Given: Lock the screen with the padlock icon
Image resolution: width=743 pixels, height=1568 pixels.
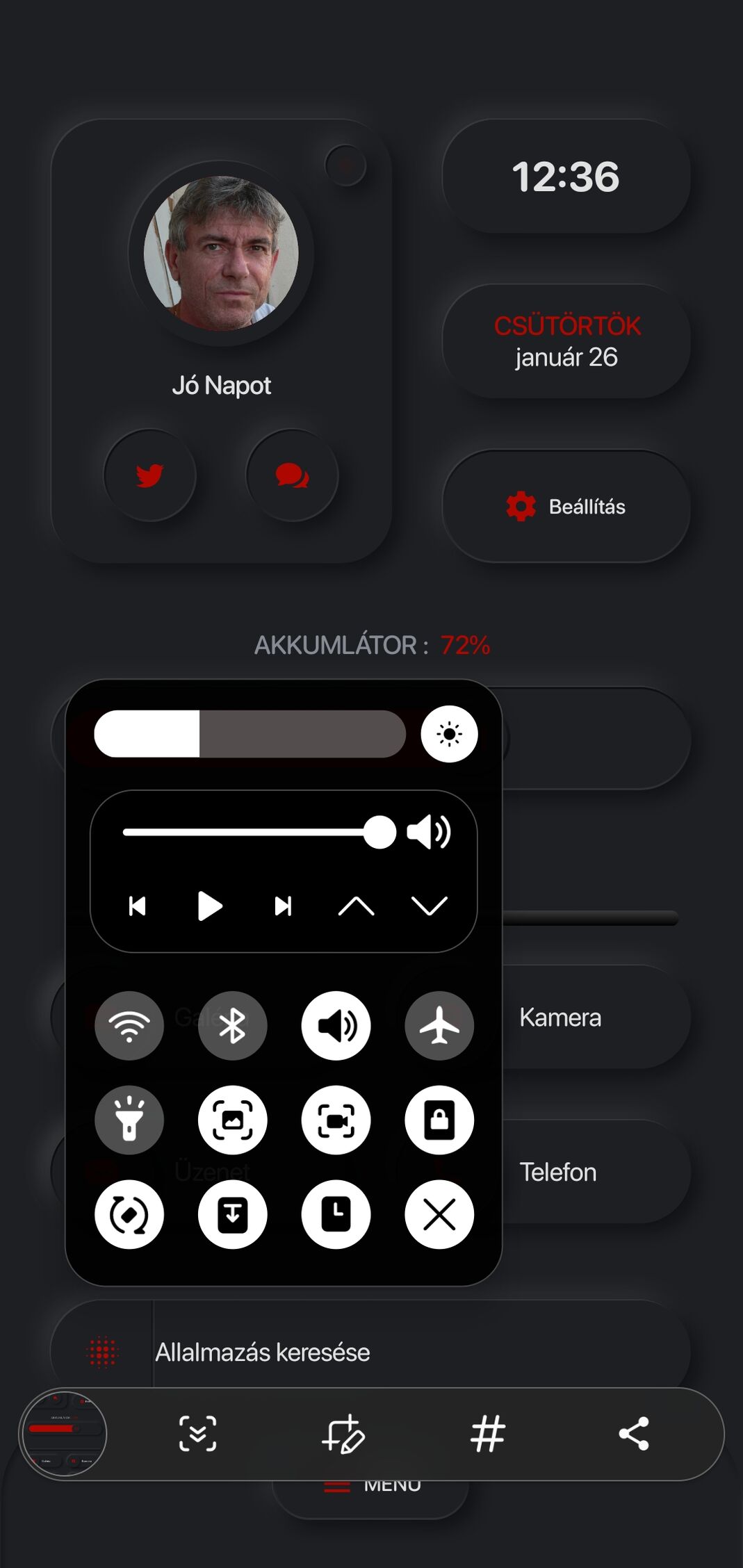Looking at the screenshot, I should (x=439, y=1120).
